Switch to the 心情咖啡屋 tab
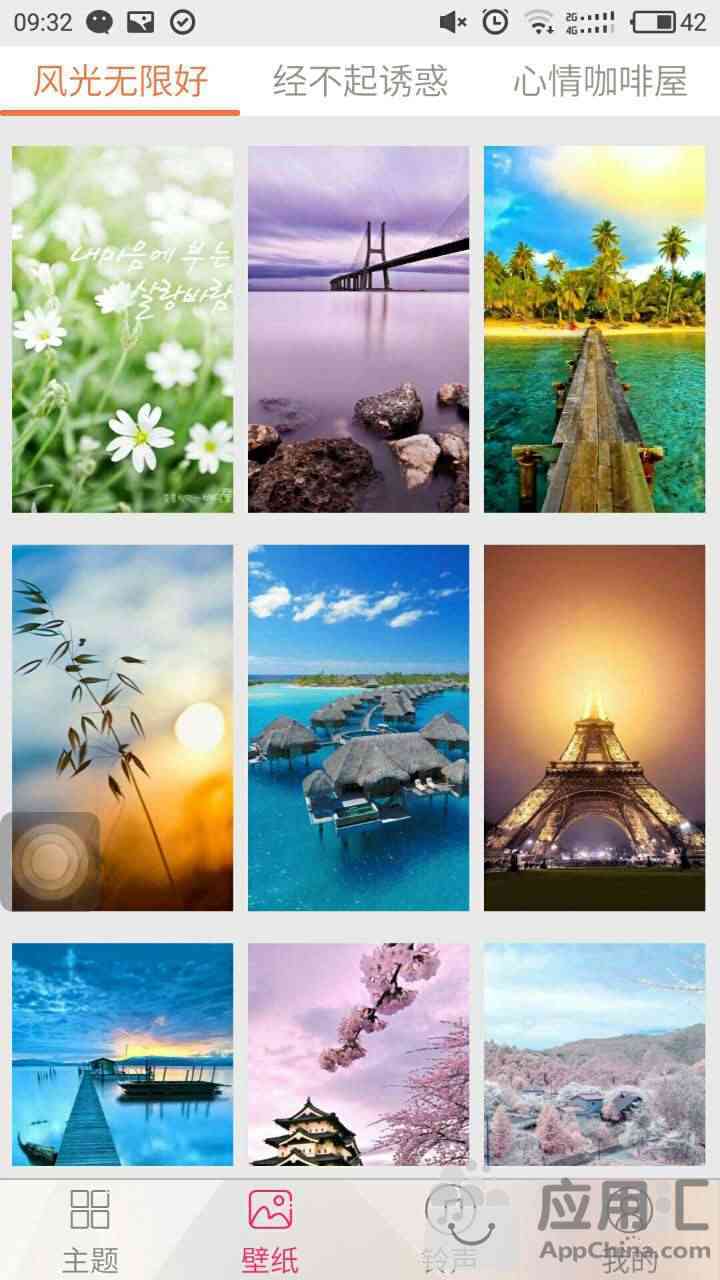 click(x=600, y=82)
